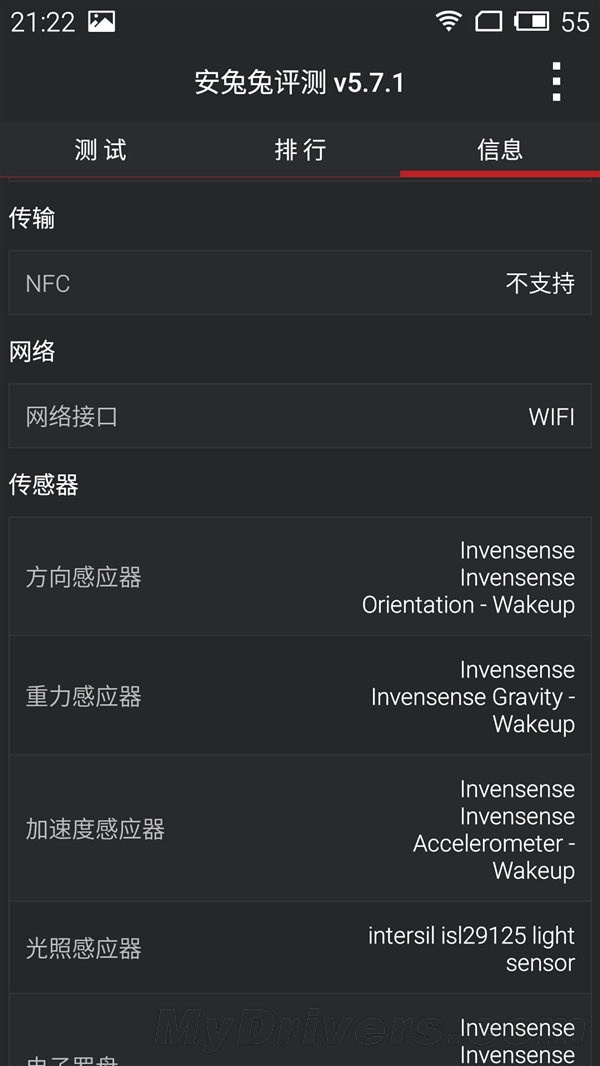Viewport: 600px width, 1066px height.
Task: Open the three-dot overflow menu
Action: pos(556,82)
